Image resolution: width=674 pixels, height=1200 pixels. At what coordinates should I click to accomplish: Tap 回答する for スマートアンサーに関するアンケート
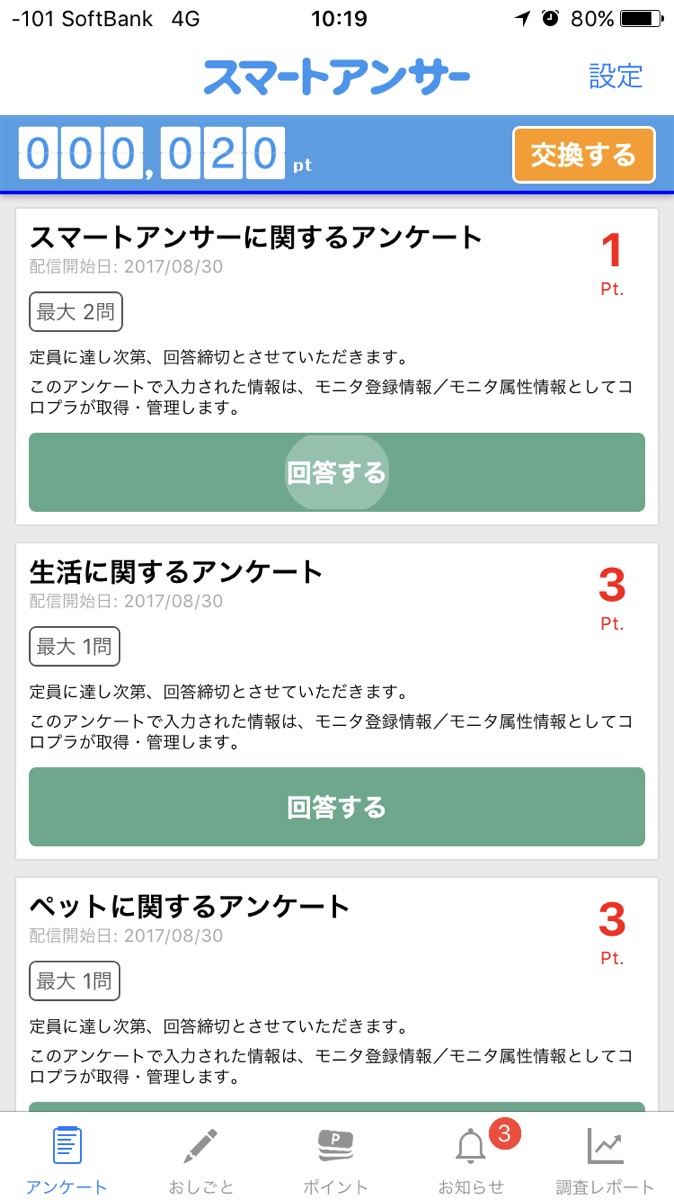[x=337, y=472]
